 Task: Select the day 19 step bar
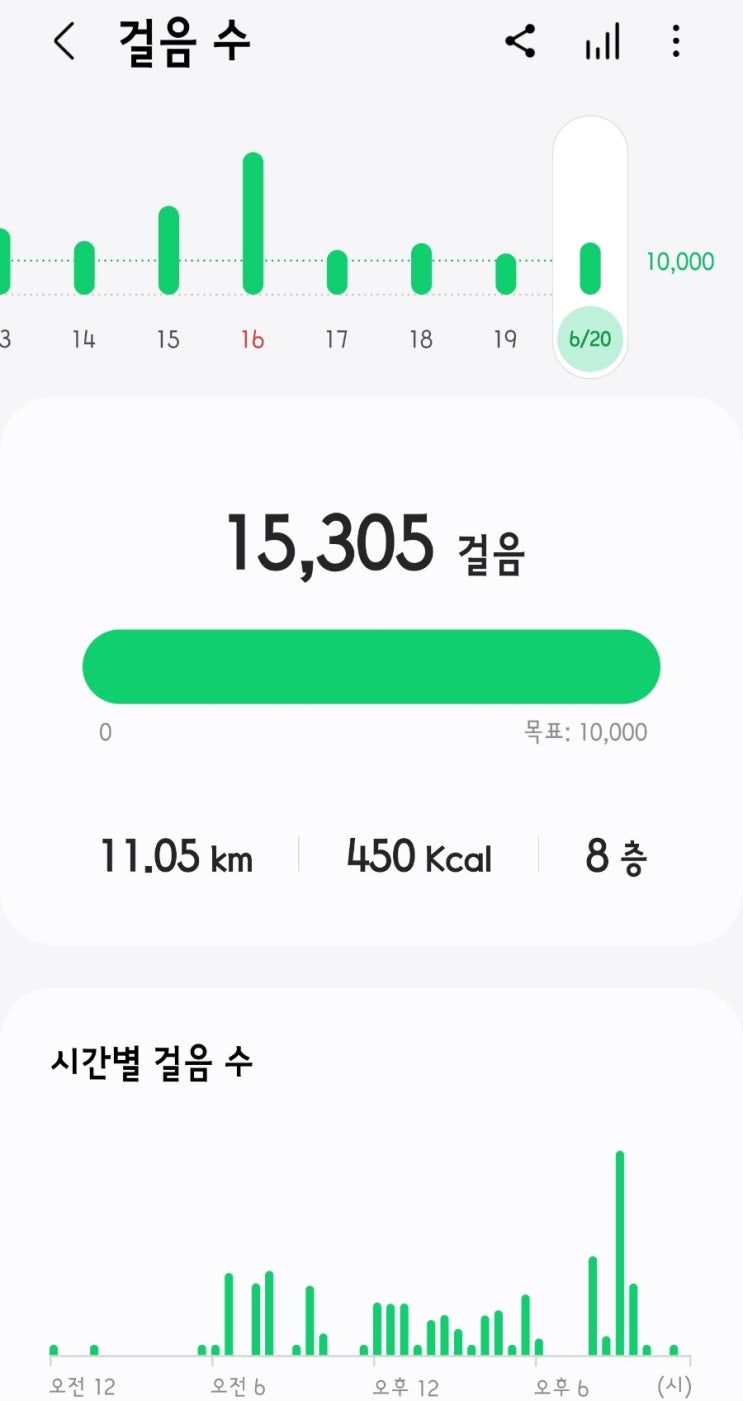[506, 274]
